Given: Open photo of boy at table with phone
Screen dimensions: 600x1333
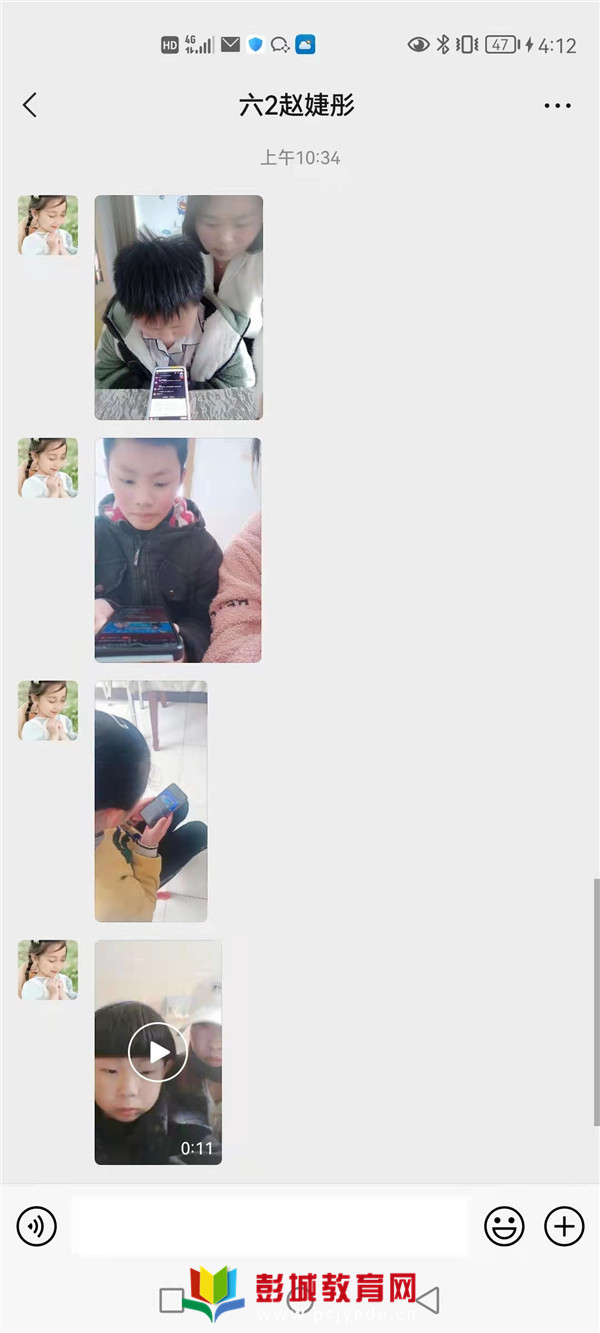Looking at the screenshot, I should click(x=178, y=307).
